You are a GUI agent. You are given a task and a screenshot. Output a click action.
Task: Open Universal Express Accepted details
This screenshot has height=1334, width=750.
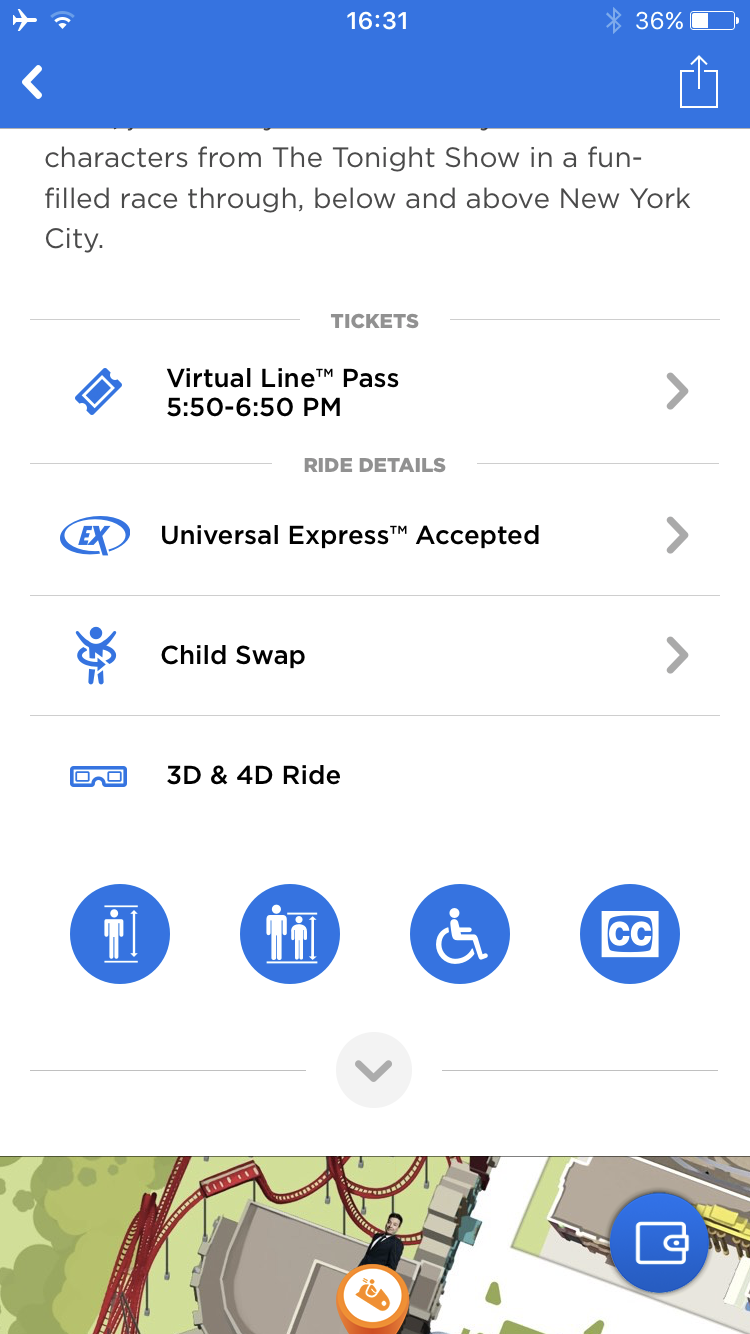pyautogui.click(x=375, y=536)
